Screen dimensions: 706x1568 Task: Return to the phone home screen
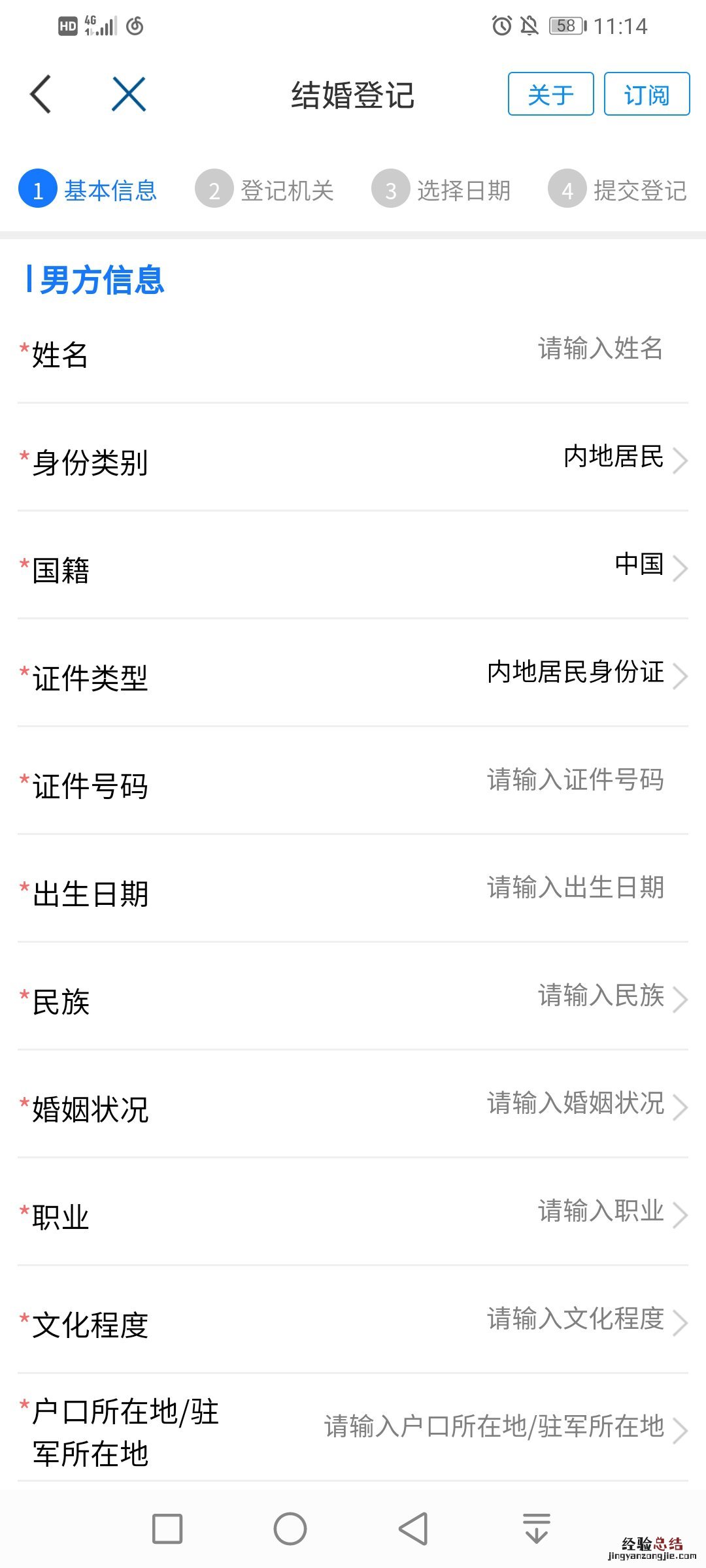pos(290,1529)
